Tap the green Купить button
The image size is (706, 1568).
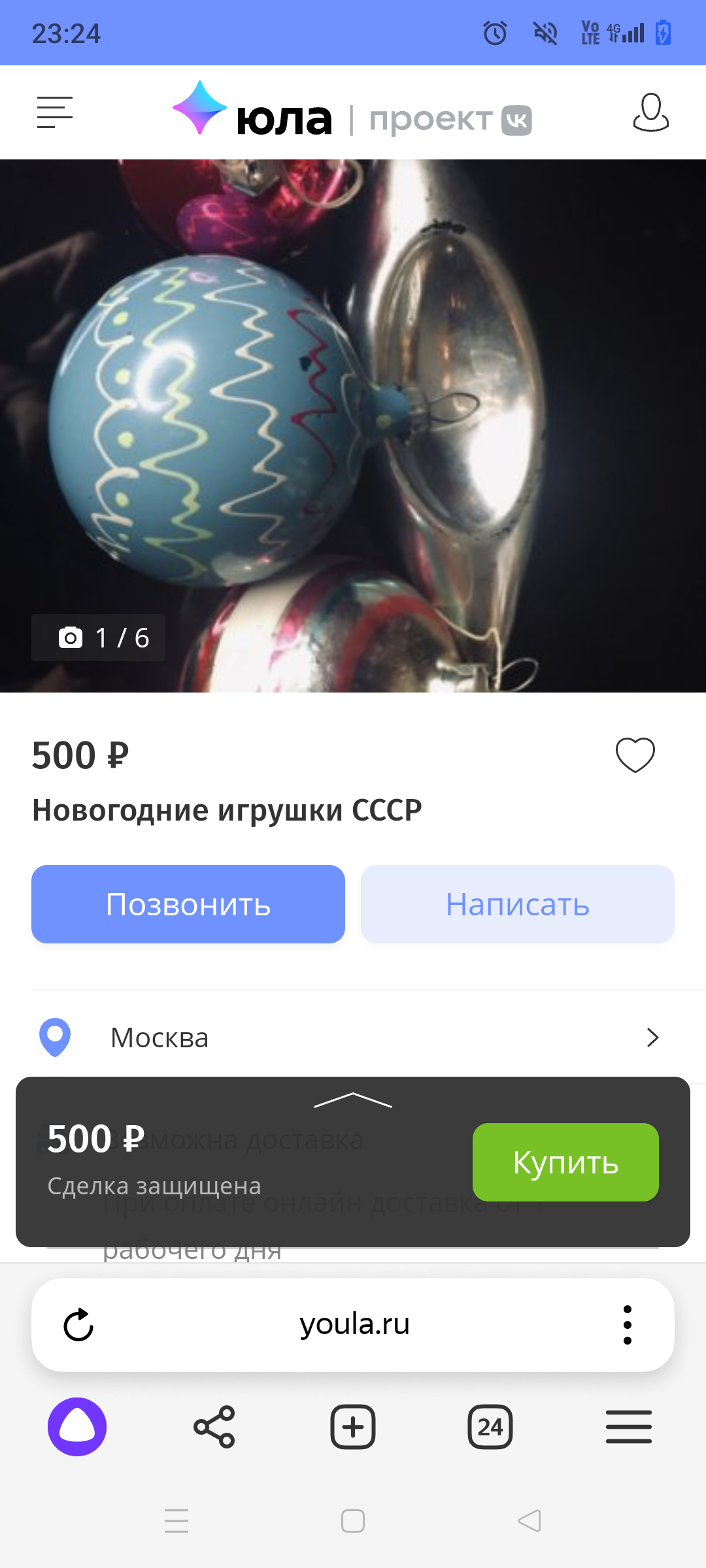pos(565,1162)
